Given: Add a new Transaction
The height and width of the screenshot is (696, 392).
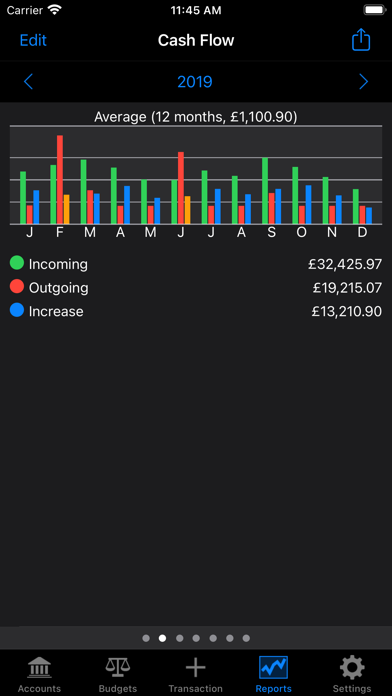Looking at the screenshot, I should click(x=195, y=674).
